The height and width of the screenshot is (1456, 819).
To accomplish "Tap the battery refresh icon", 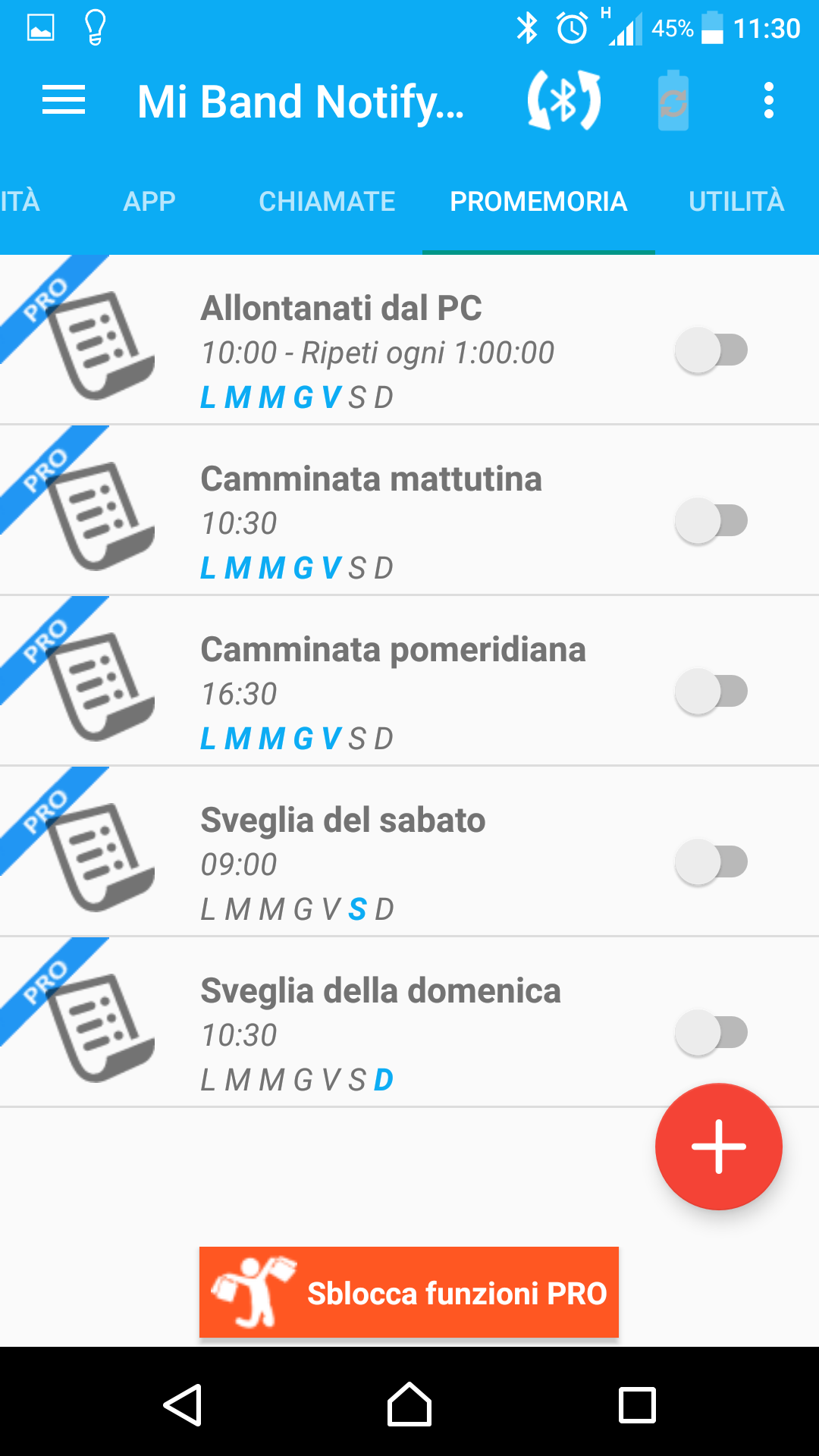I will 673,101.
